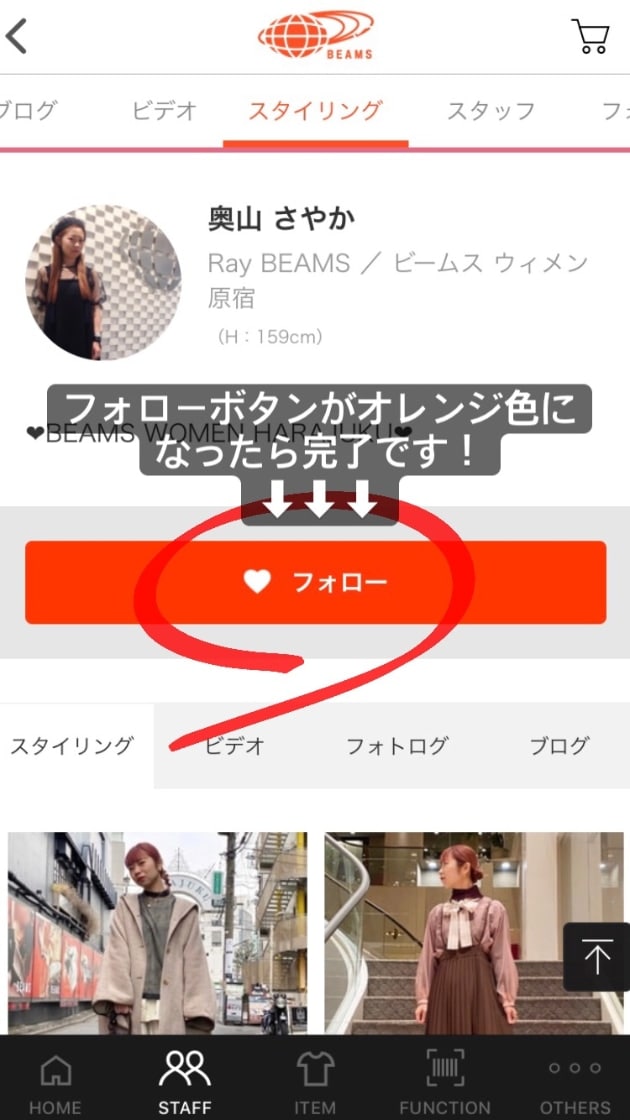Open the shopping cart

point(590,37)
